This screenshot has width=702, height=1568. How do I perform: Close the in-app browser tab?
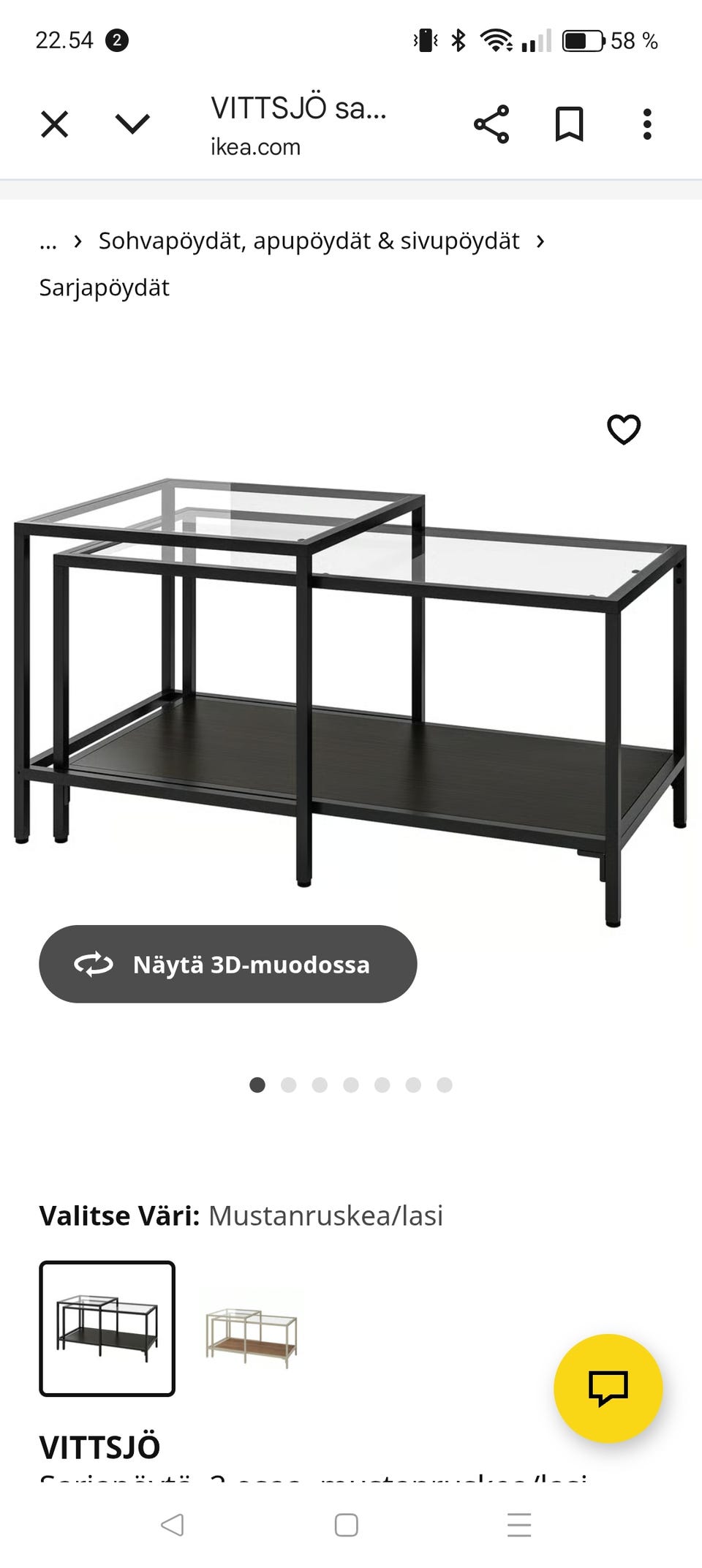(54, 124)
